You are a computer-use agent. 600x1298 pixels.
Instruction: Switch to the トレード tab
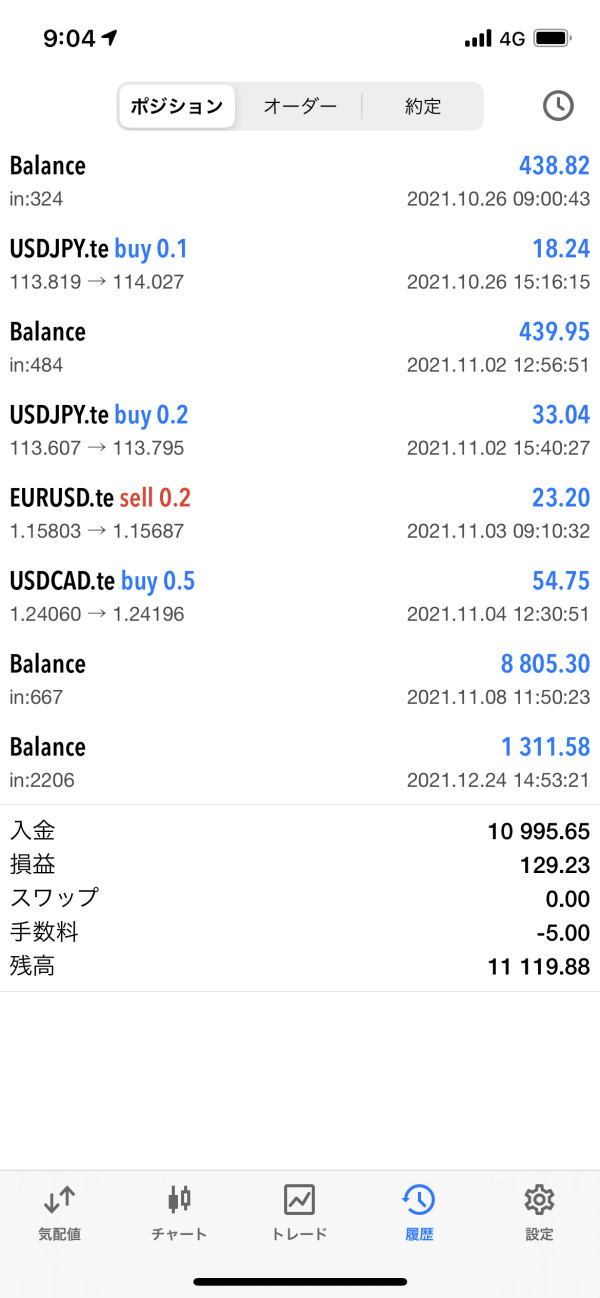click(x=299, y=1212)
